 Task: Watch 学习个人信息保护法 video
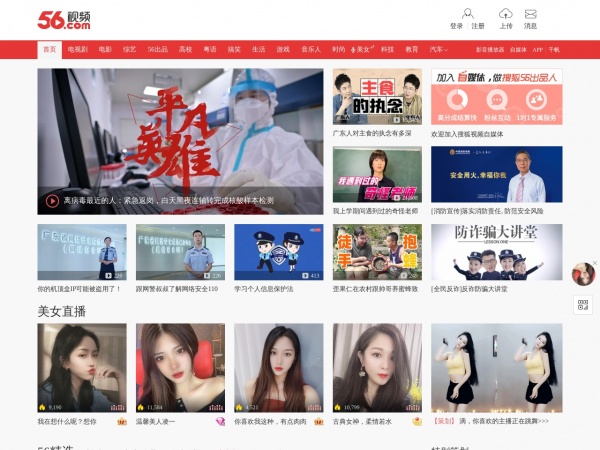pos(278,251)
